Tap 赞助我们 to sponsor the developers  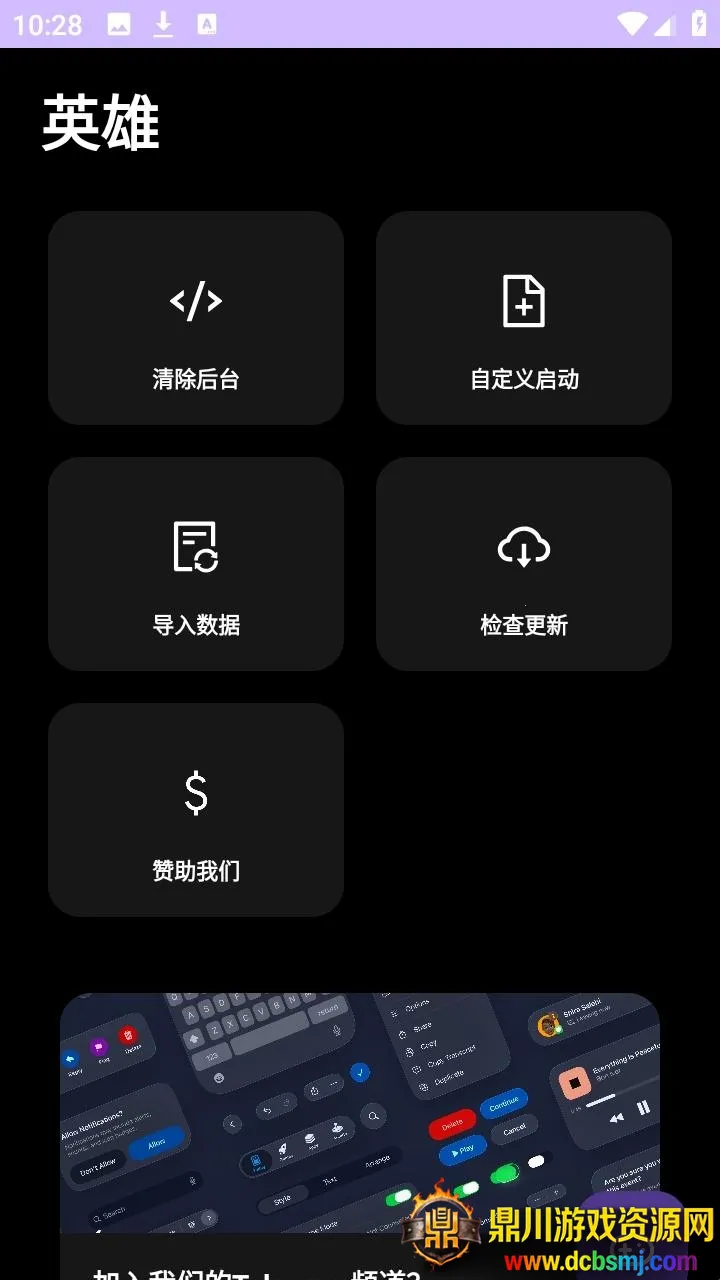tap(196, 811)
